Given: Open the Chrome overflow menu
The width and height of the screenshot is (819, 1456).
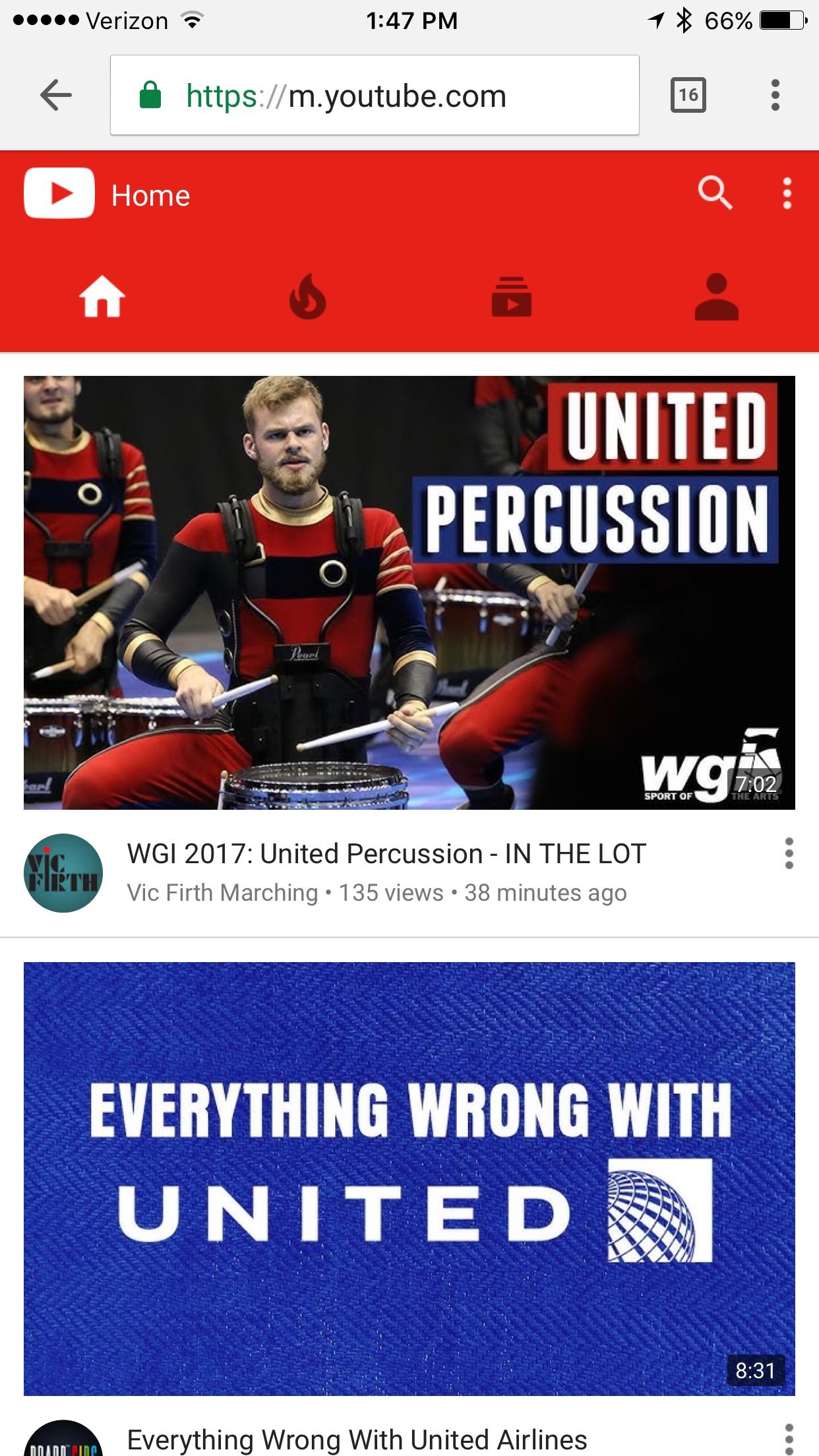Looking at the screenshot, I should [x=775, y=96].
